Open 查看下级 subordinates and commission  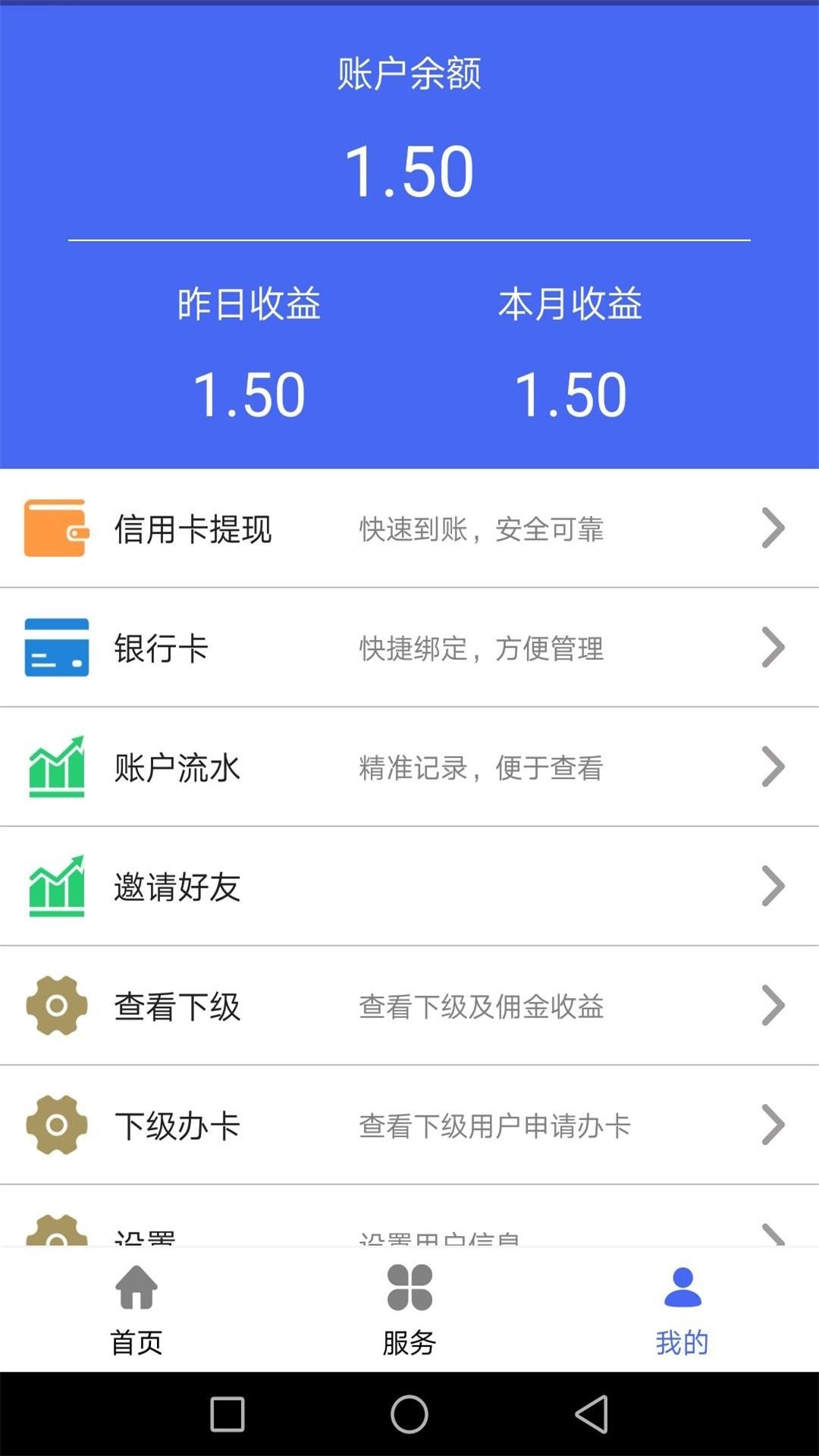pos(409,1006)
